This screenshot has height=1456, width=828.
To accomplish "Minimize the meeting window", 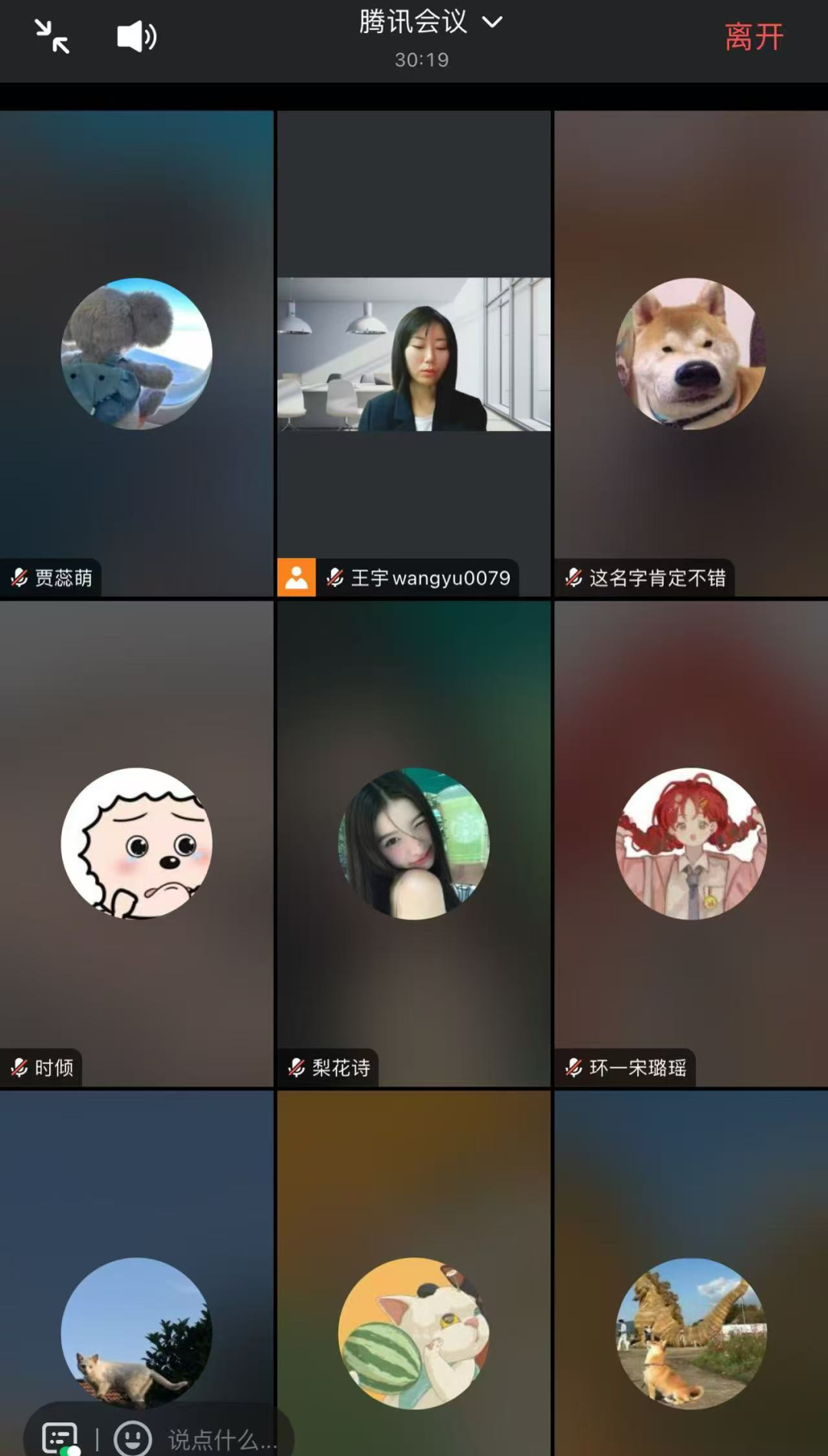I will pyautogui.click(x=52, y=36).
